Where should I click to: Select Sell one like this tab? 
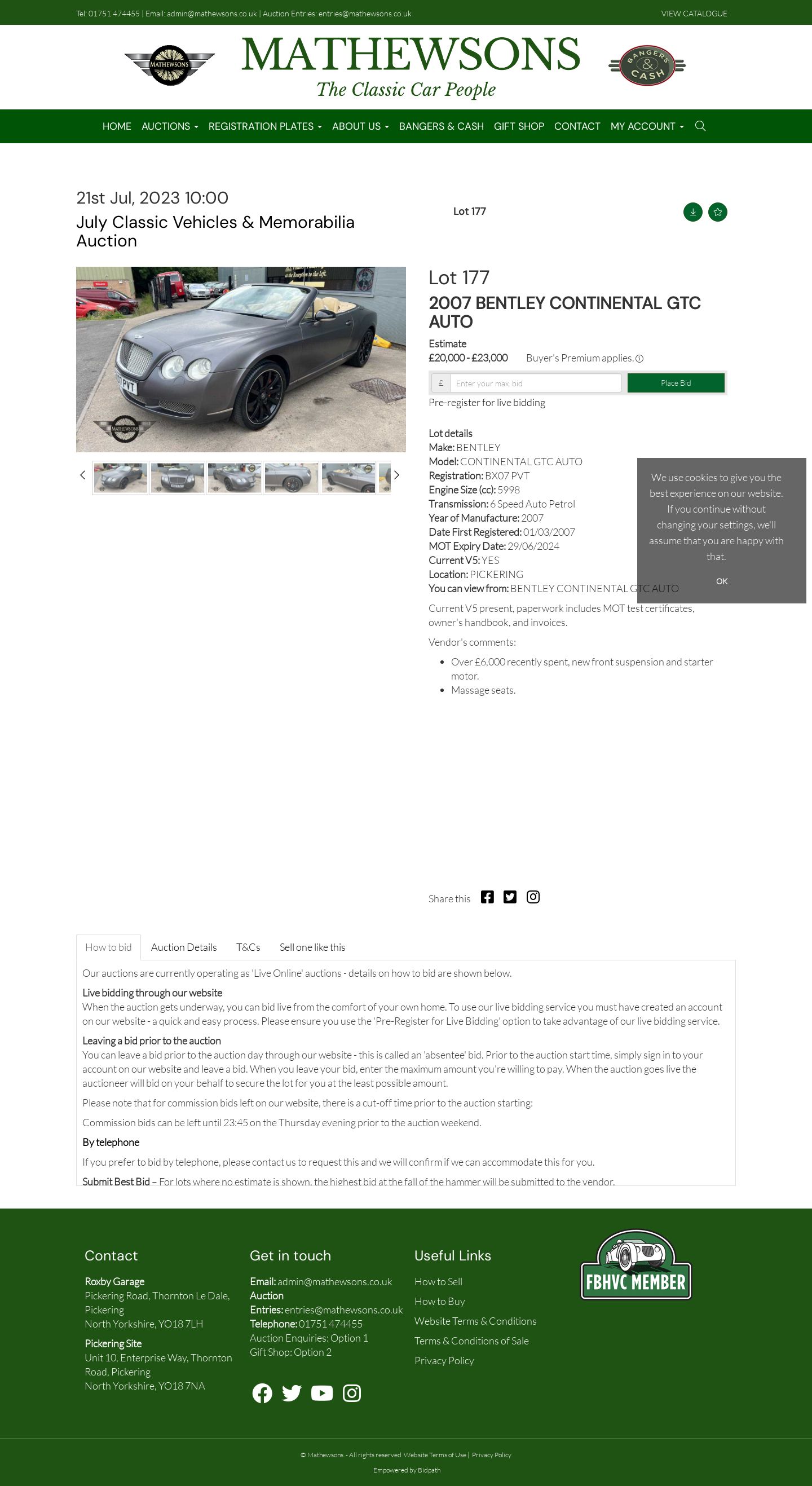pos(312,947)
